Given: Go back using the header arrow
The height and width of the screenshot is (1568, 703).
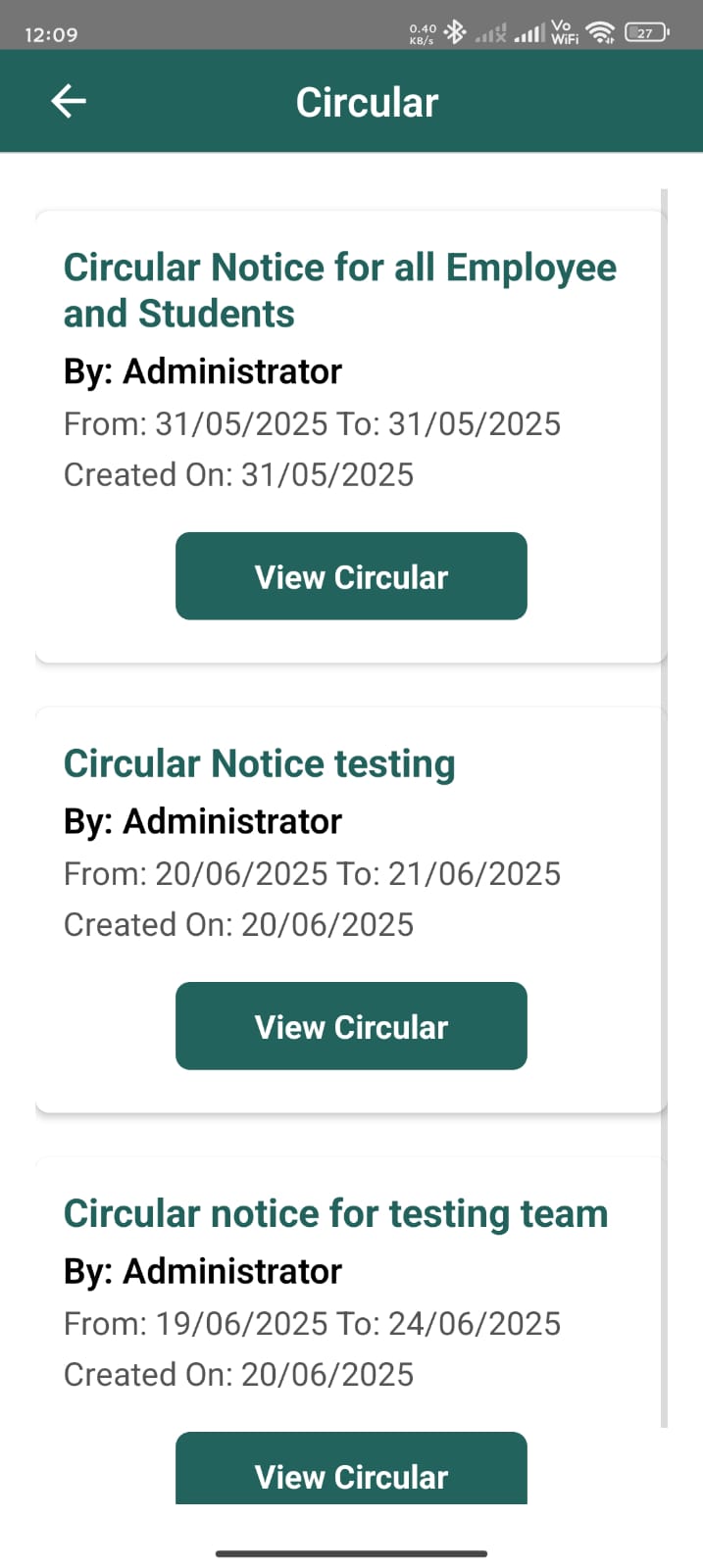Looking at the screenshot, I should [x=69, y=101].
